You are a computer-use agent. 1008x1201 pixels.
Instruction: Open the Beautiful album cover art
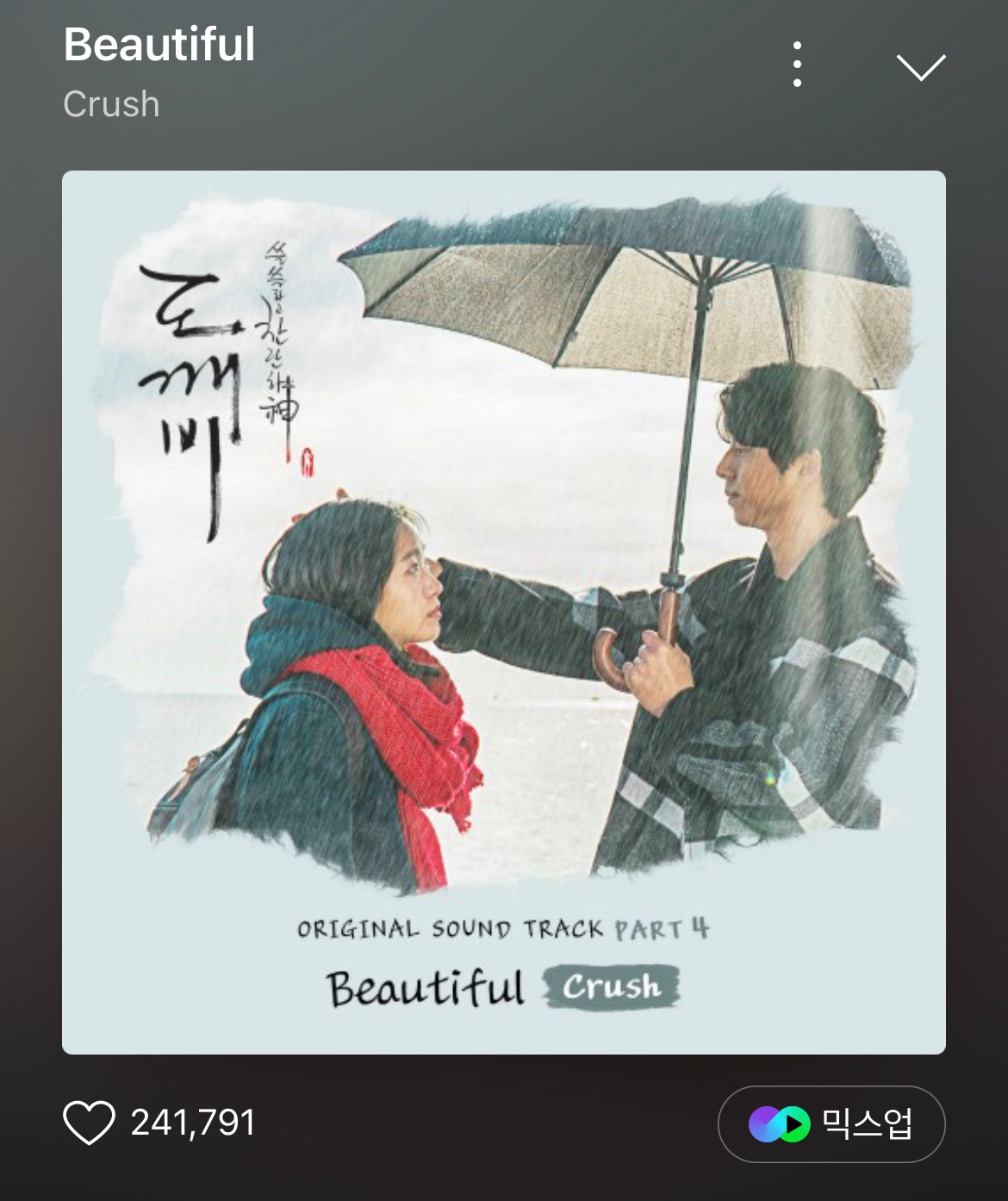point(503,612)
